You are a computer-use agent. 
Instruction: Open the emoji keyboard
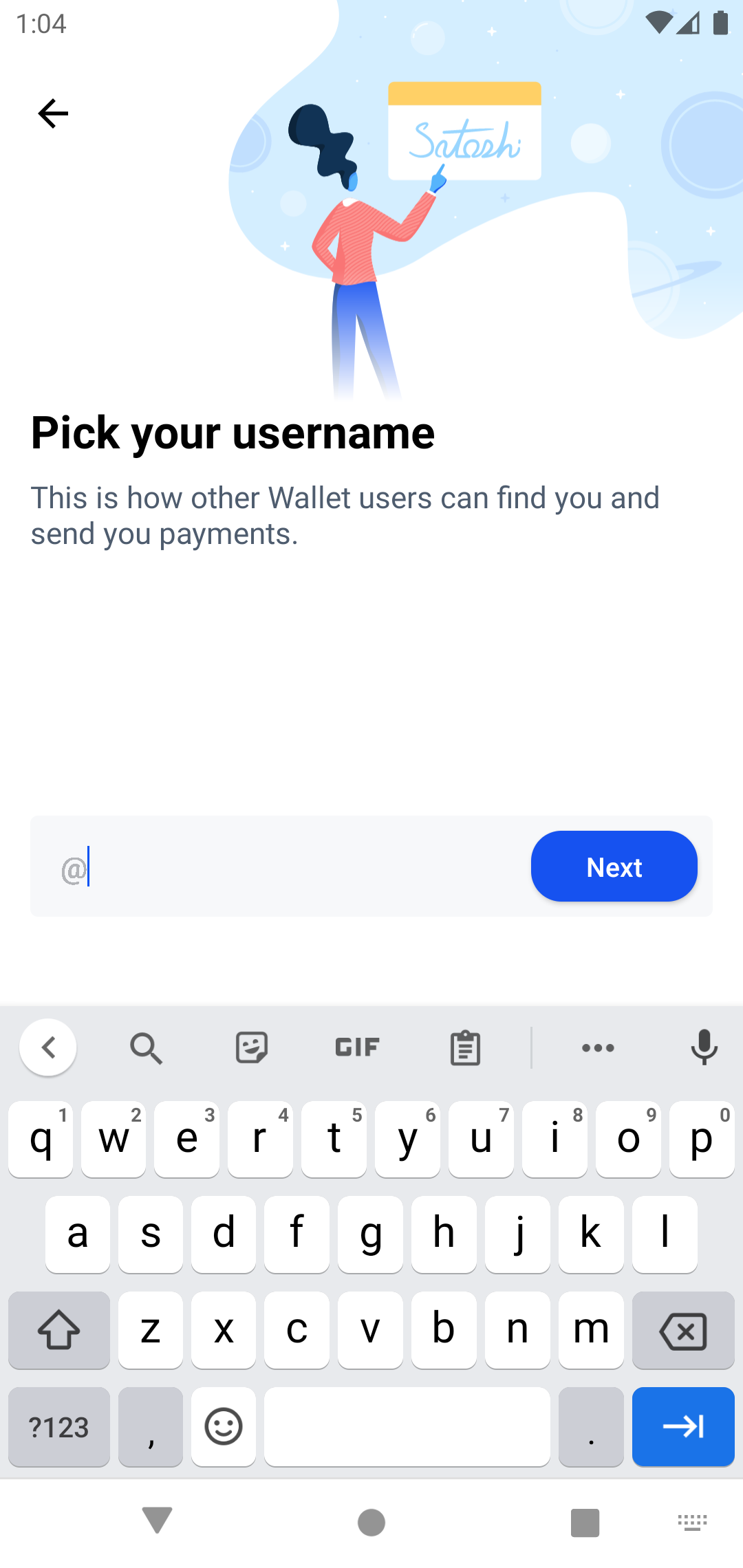tap(224, 1427)
